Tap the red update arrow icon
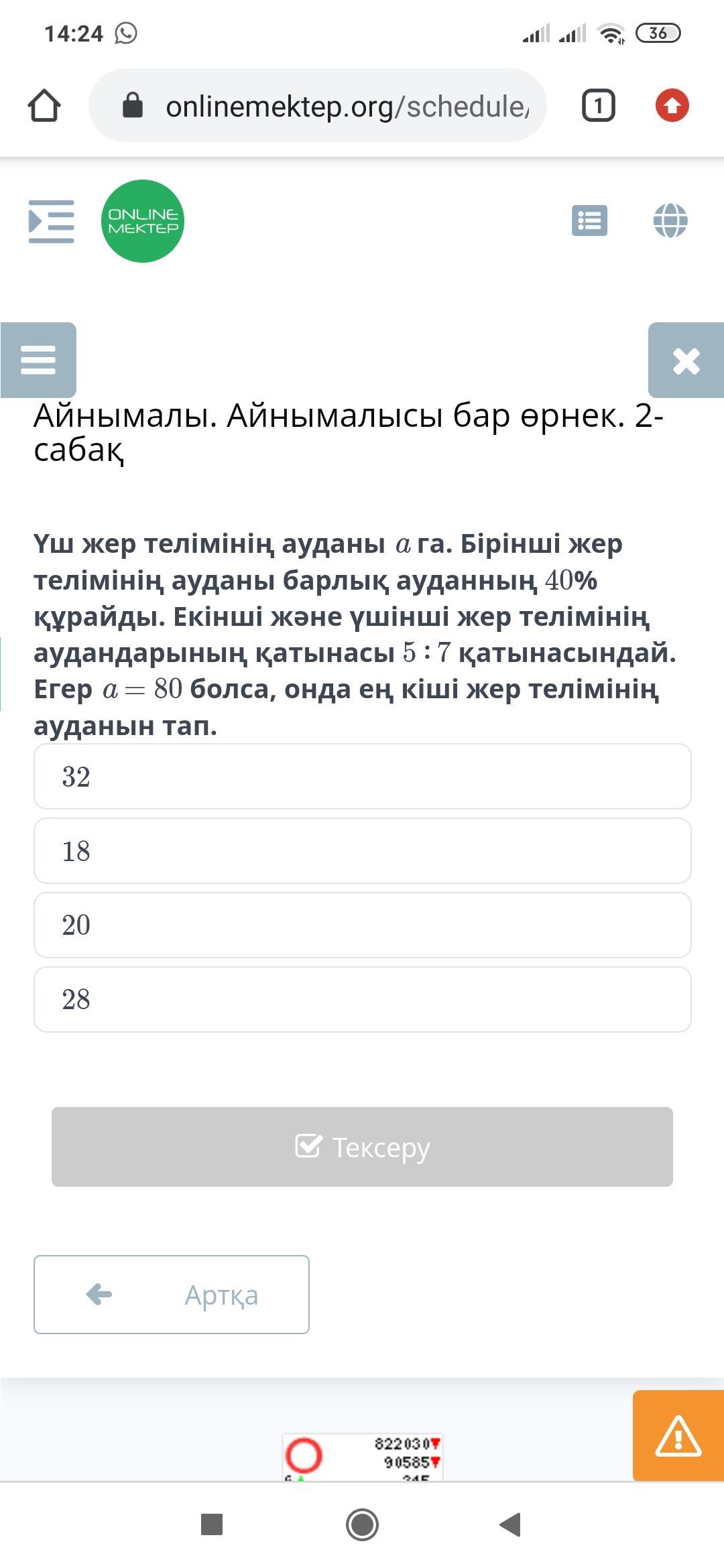Viewport: 724px width, 1568px height. point(672,105)
